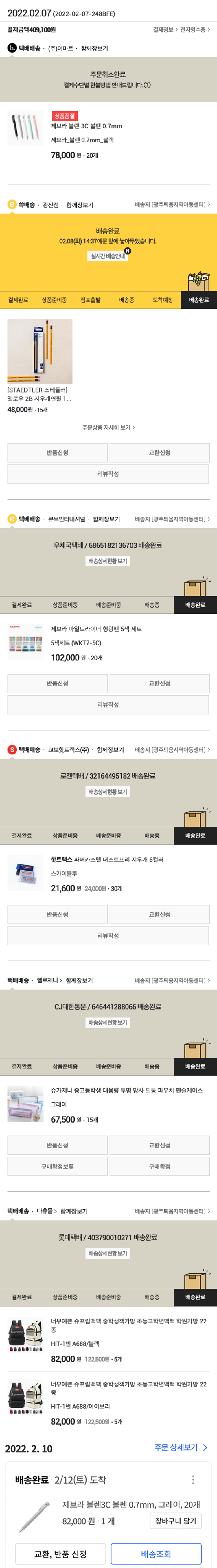Viewport: 217px width, 1568px height.
Task: Add the 제브라 블렌3C pen with 장바구니 담기
Action: coord(175,1521)
